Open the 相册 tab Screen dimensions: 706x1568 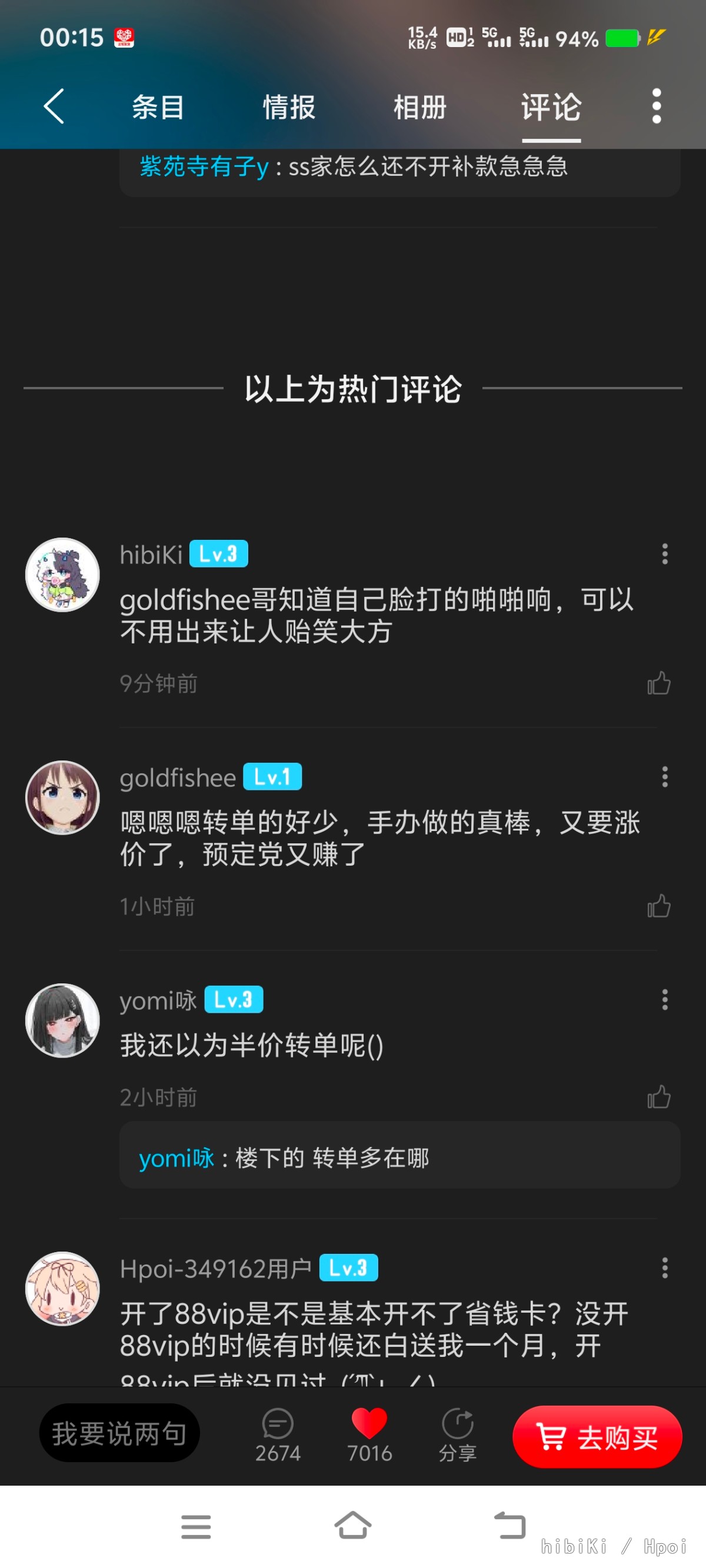point(419,108)
